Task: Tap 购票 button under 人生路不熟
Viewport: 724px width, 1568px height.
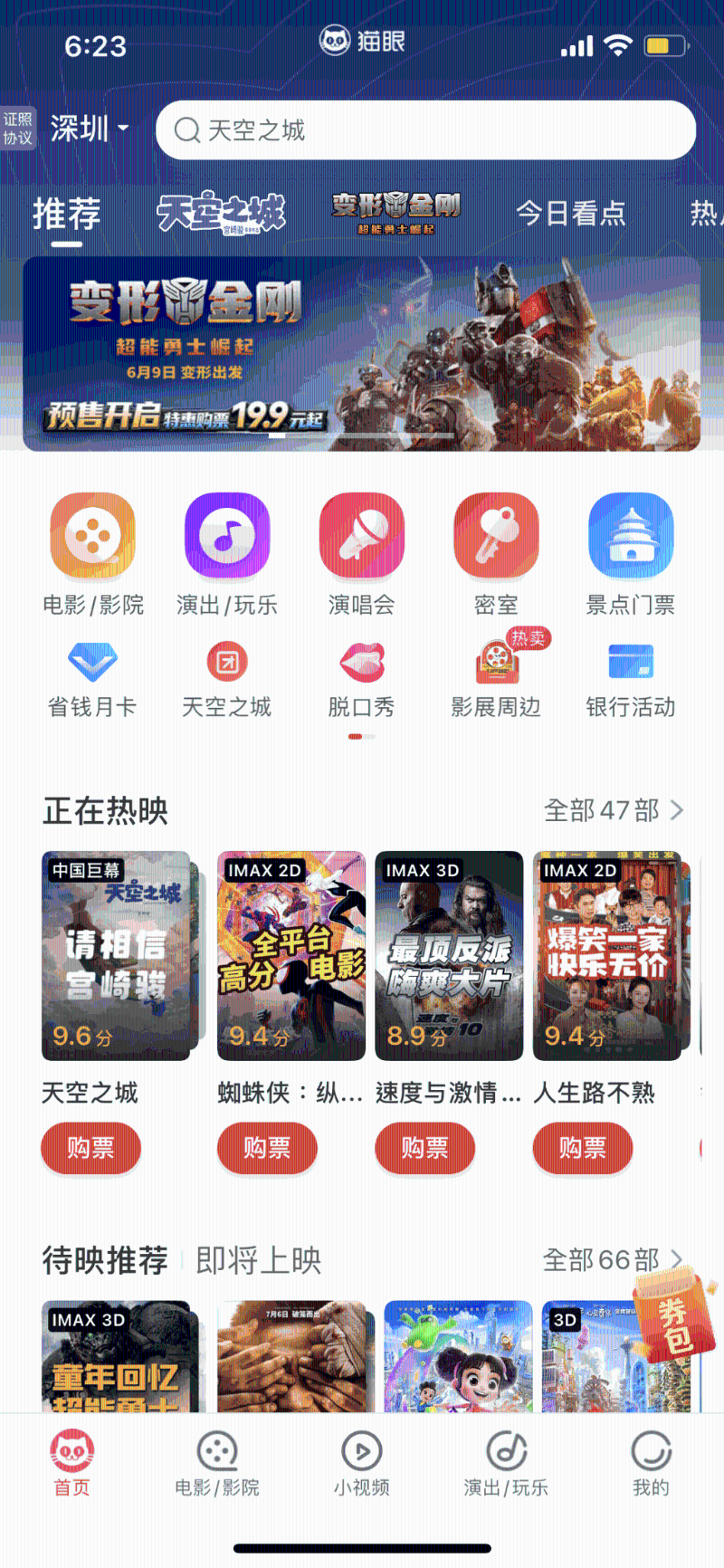Action: [583, 1148]
